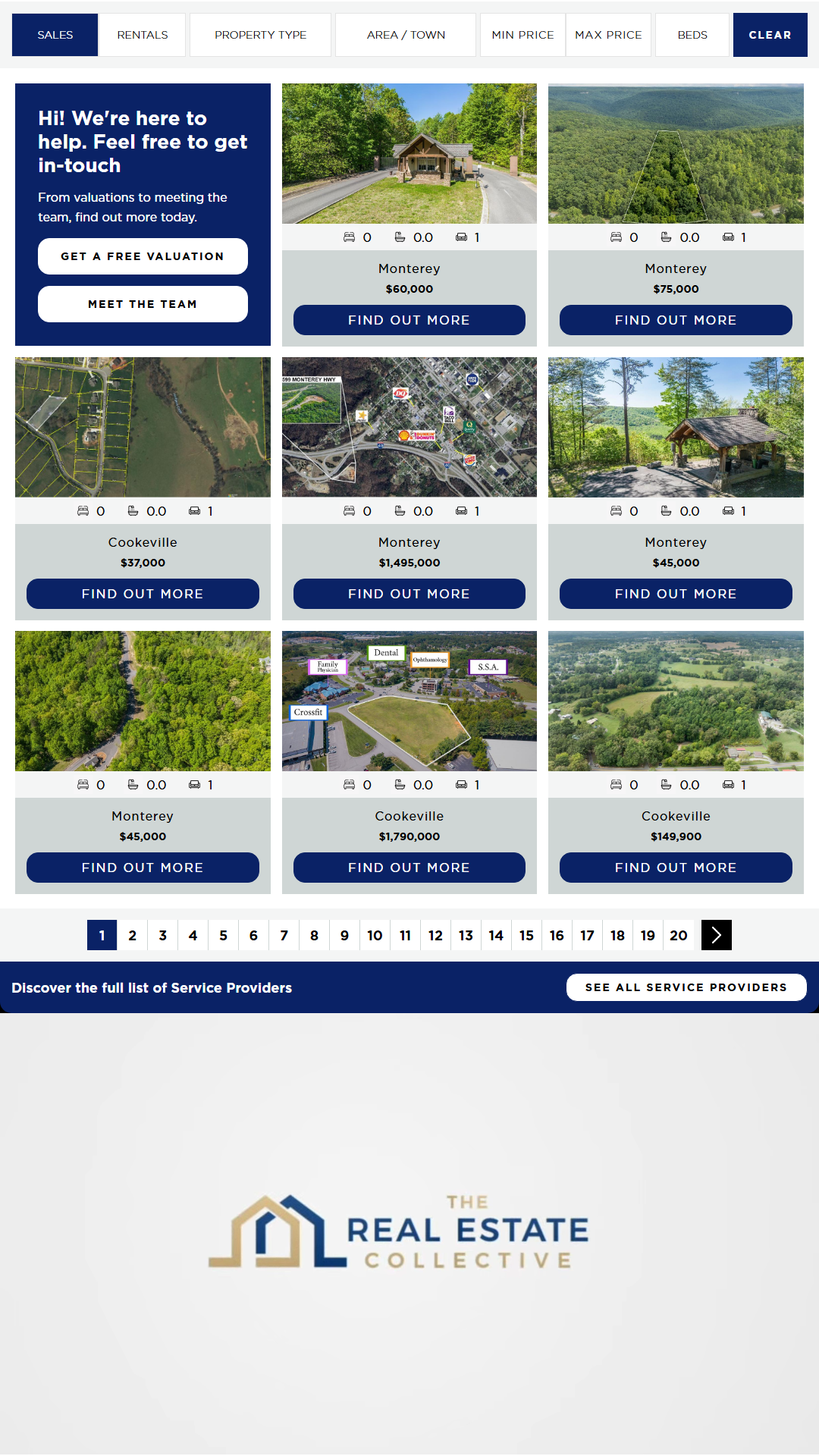Expand the Area / Town filter
The image size is (819, 1456).
click(406, 35)
